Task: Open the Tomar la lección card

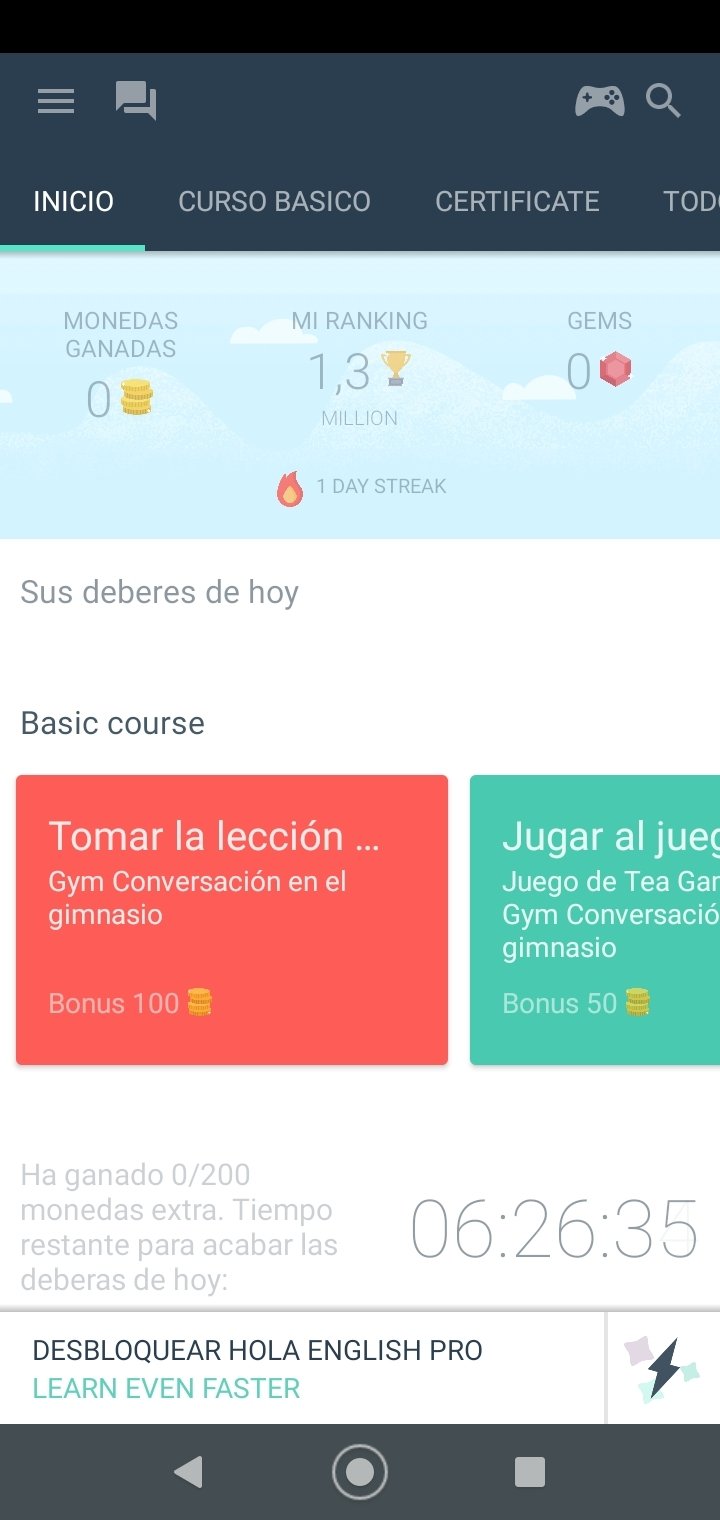Action: point(232,920)
